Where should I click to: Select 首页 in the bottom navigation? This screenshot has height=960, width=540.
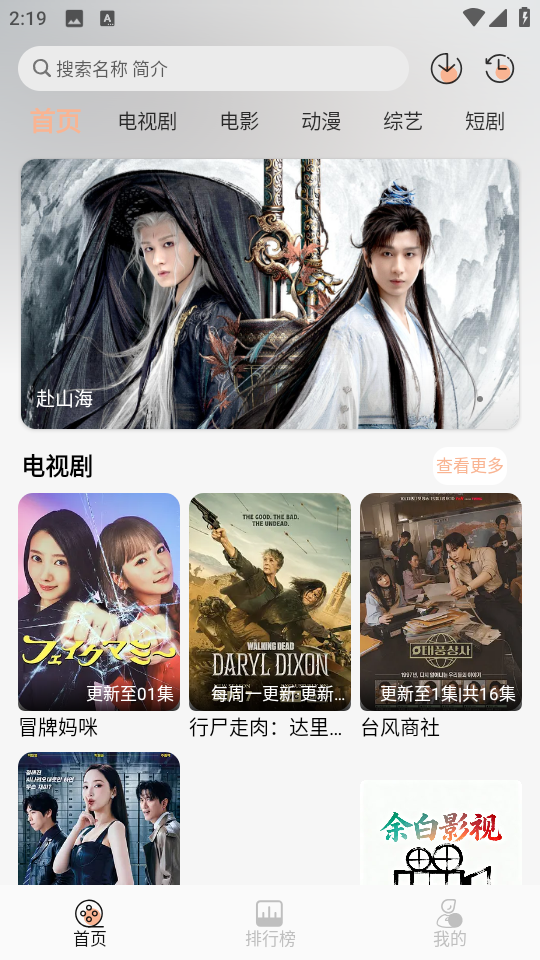coord(90,923)
